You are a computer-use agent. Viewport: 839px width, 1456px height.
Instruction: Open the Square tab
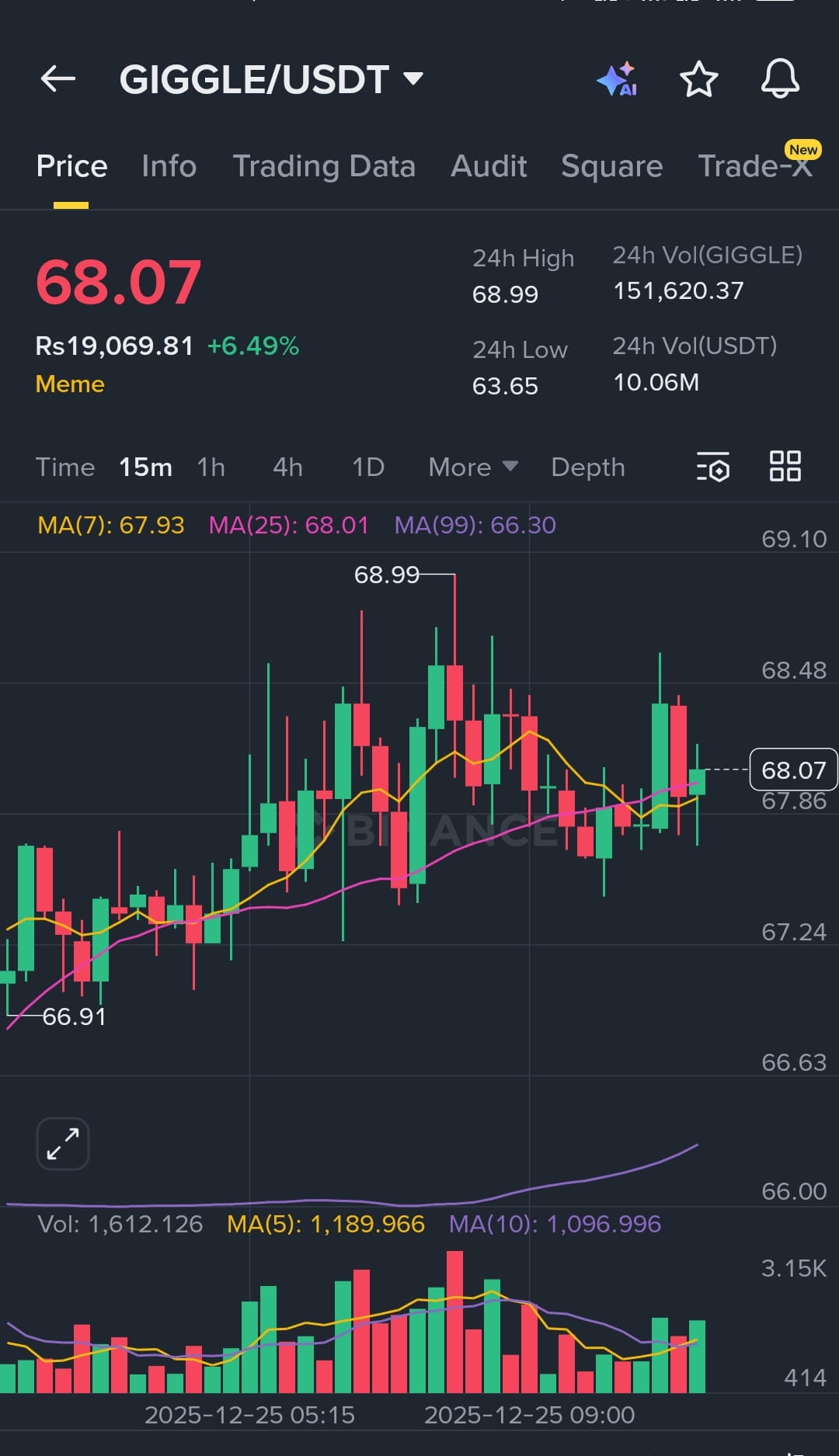tap(611, 166)
